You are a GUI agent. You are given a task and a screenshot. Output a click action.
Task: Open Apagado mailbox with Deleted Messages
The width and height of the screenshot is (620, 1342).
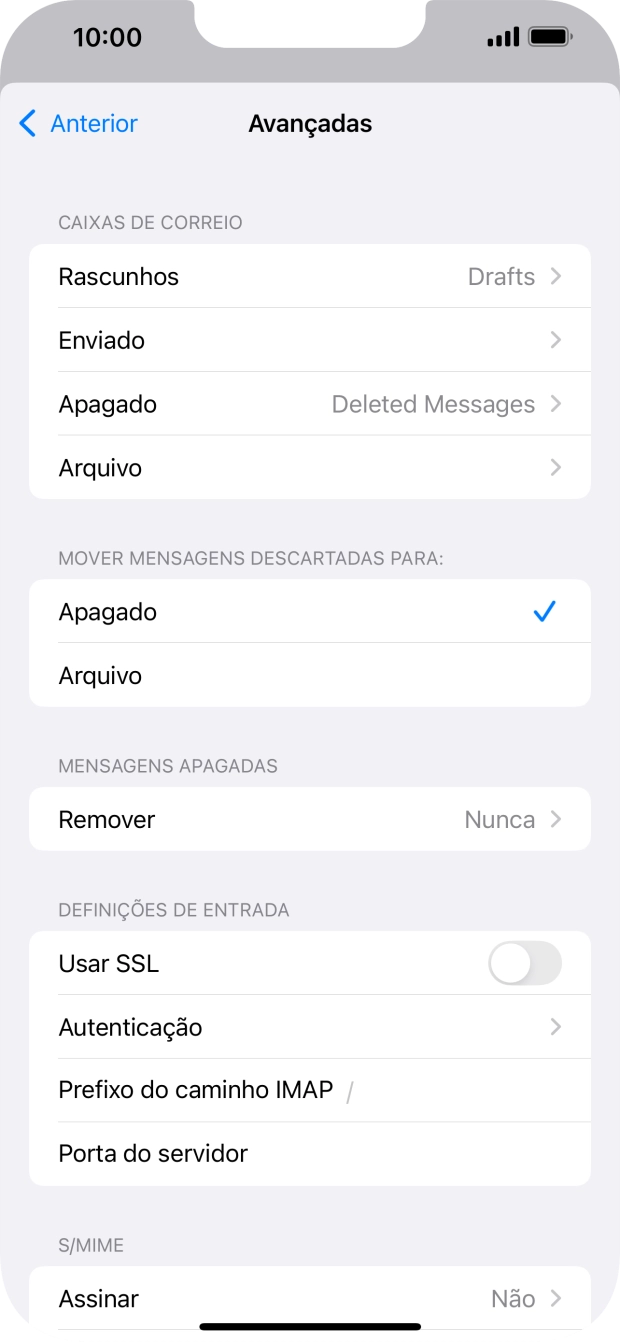pos(310,405)
